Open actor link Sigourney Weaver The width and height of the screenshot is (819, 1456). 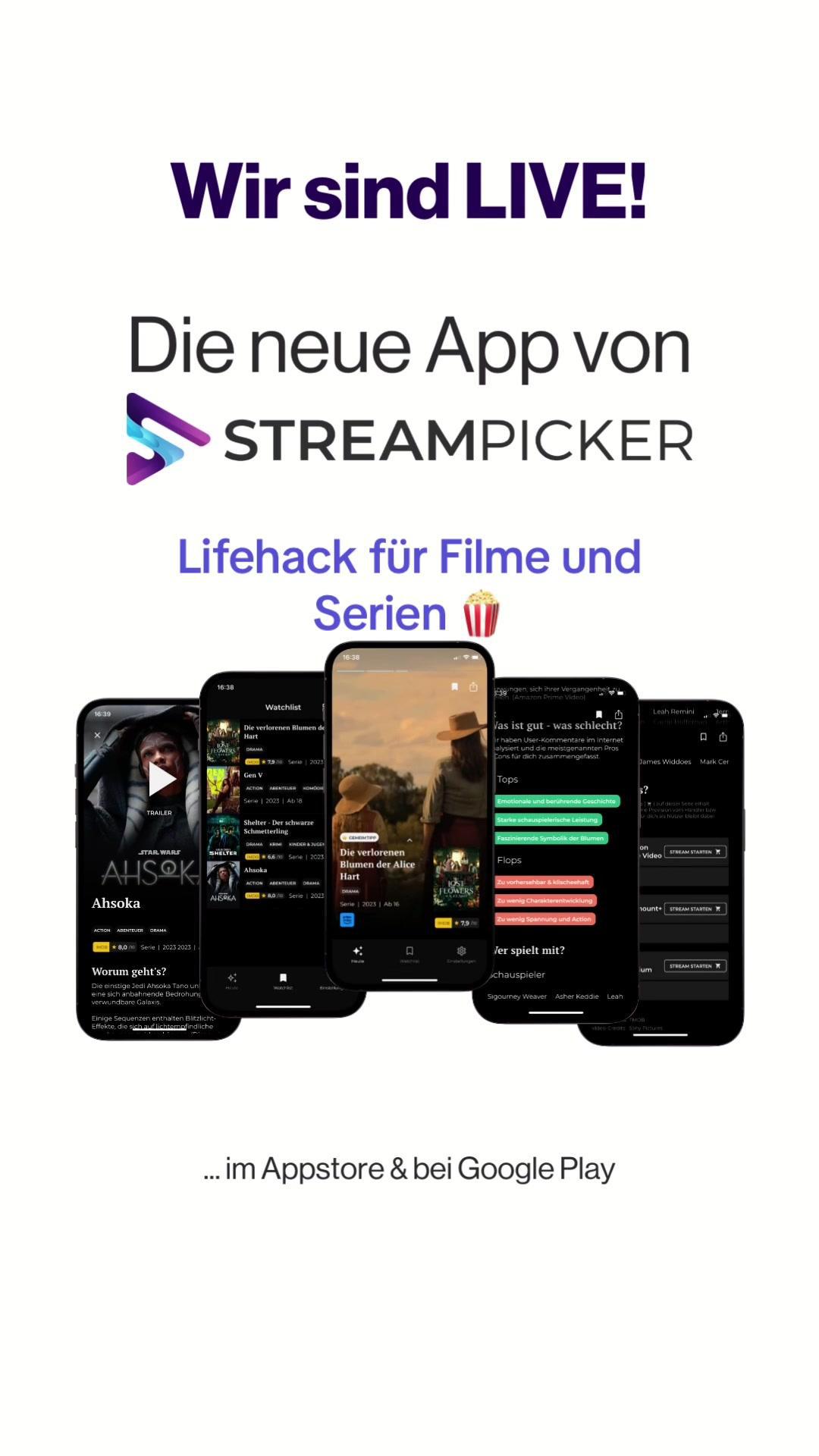pyautogui.click(x=517, y=996)
